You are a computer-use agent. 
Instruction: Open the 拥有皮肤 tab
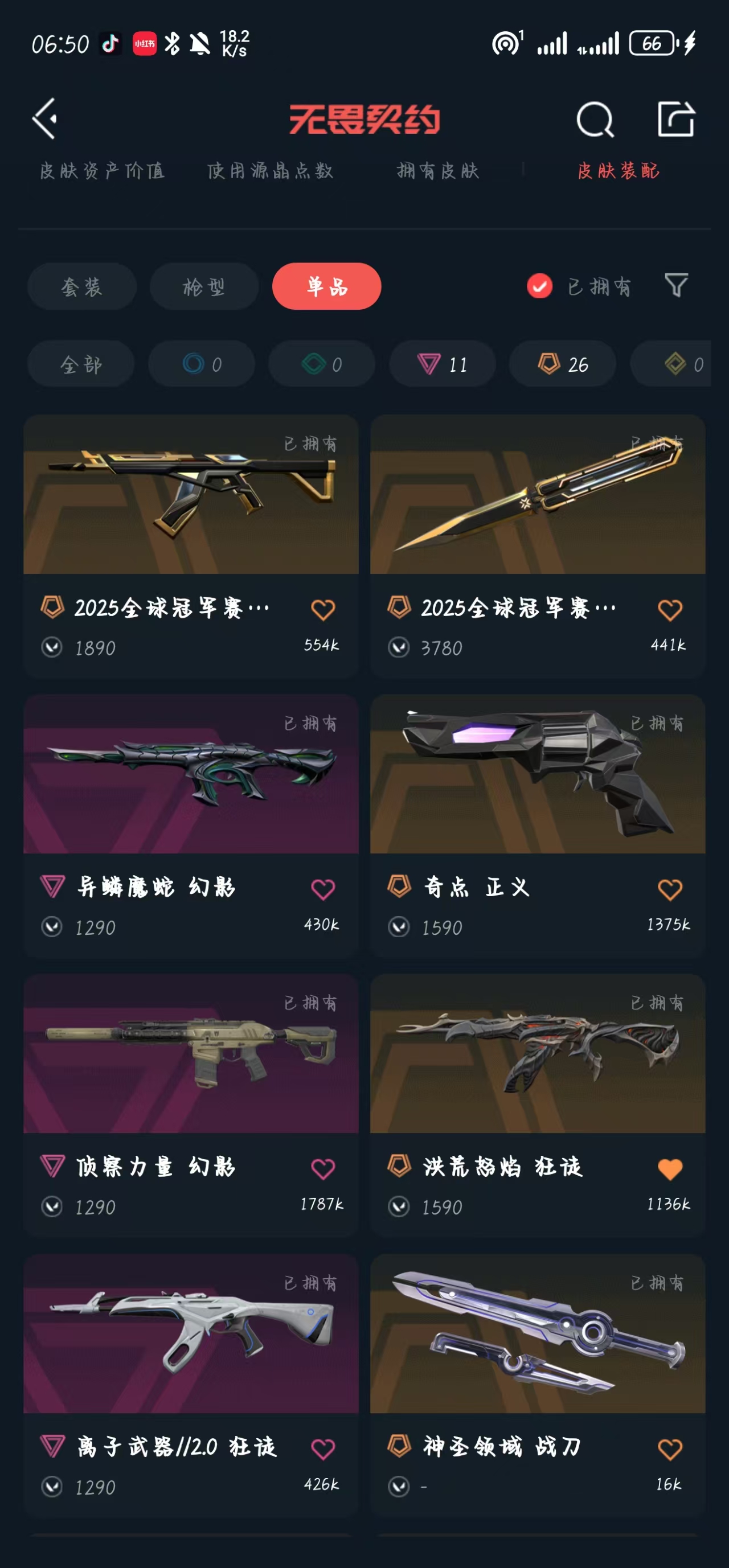pyautogui.click(x=438, y=171)
